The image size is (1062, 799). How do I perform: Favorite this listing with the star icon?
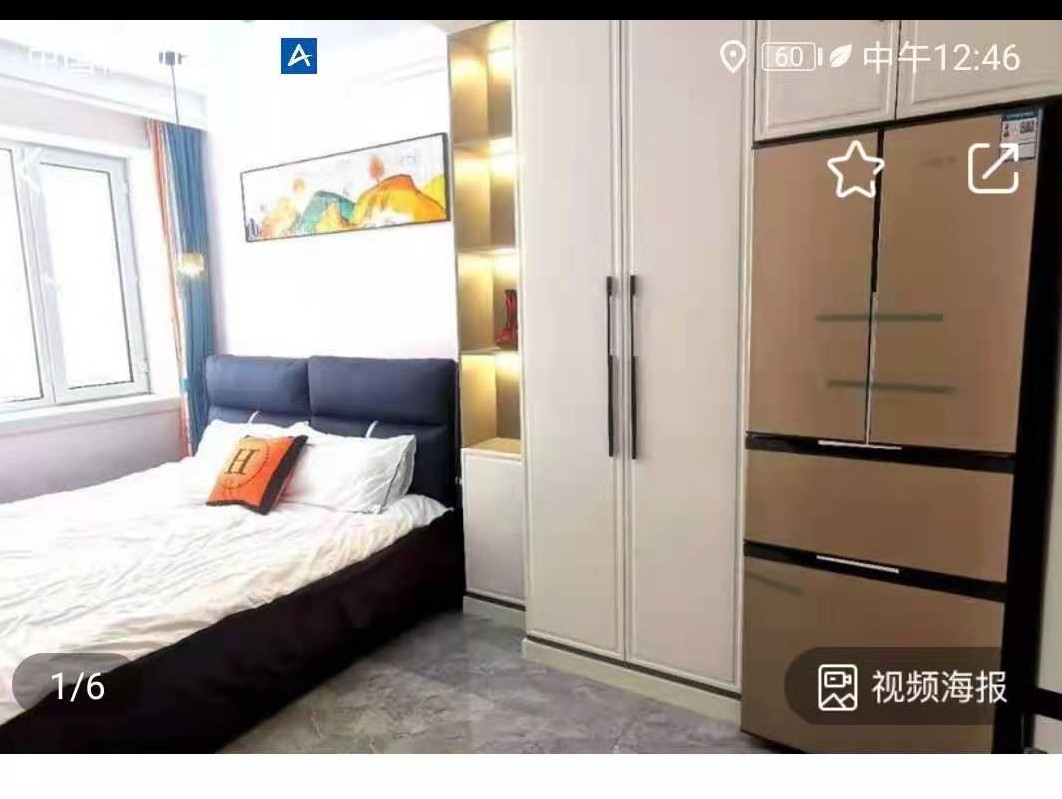(855, 169)
